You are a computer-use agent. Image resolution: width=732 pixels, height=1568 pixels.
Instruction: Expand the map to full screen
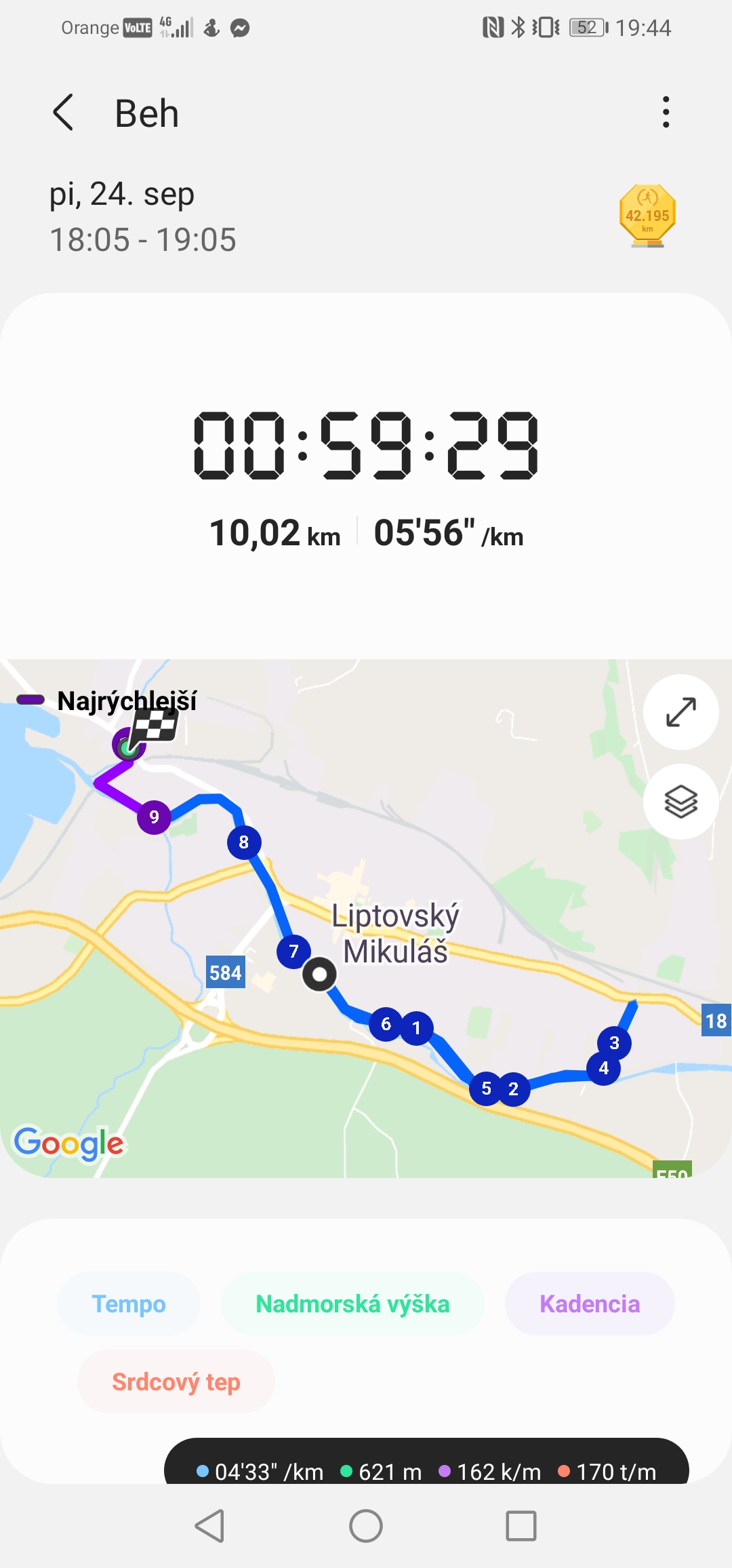680,712
